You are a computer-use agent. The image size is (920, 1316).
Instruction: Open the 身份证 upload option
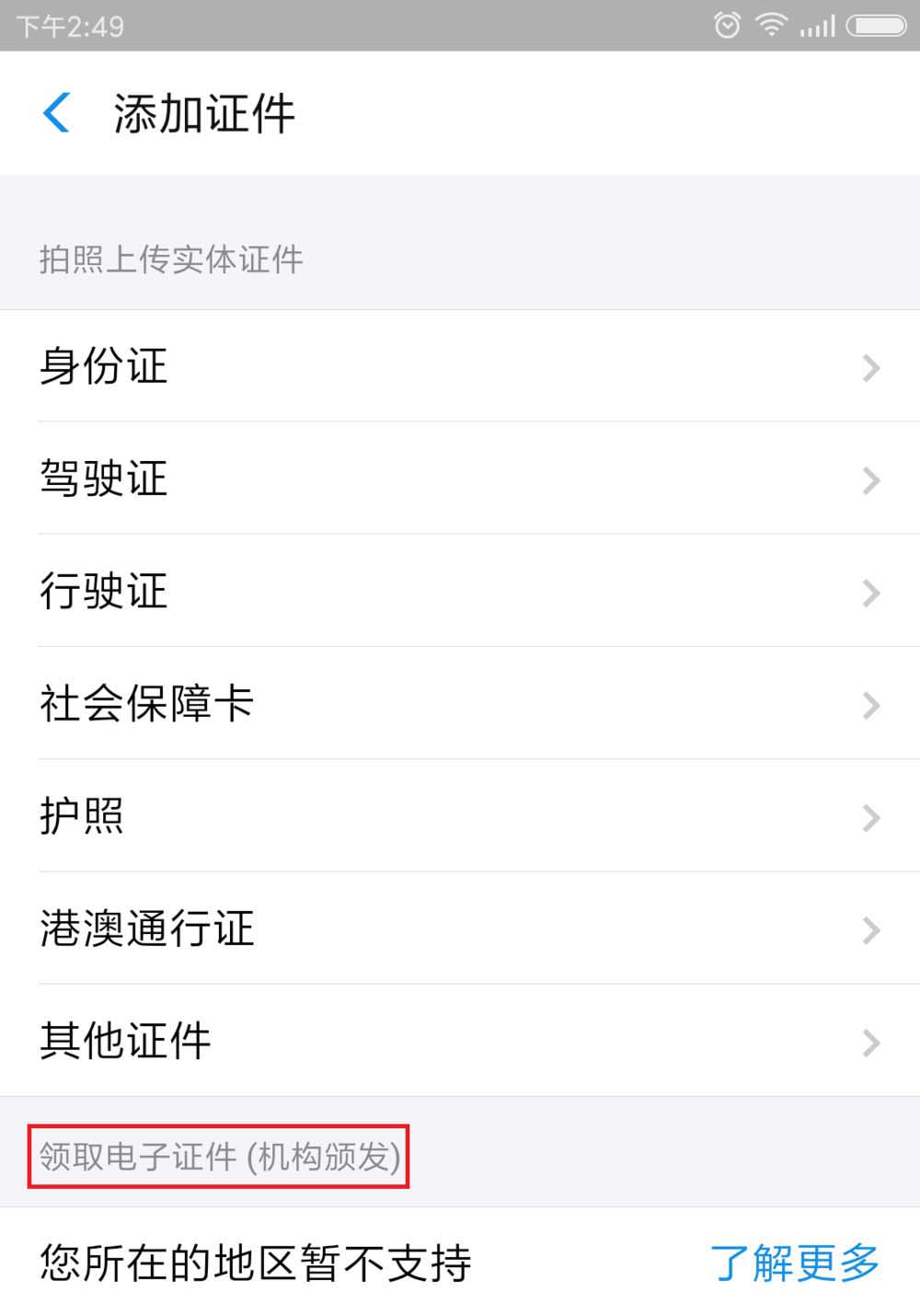click(x=460, y=366)
